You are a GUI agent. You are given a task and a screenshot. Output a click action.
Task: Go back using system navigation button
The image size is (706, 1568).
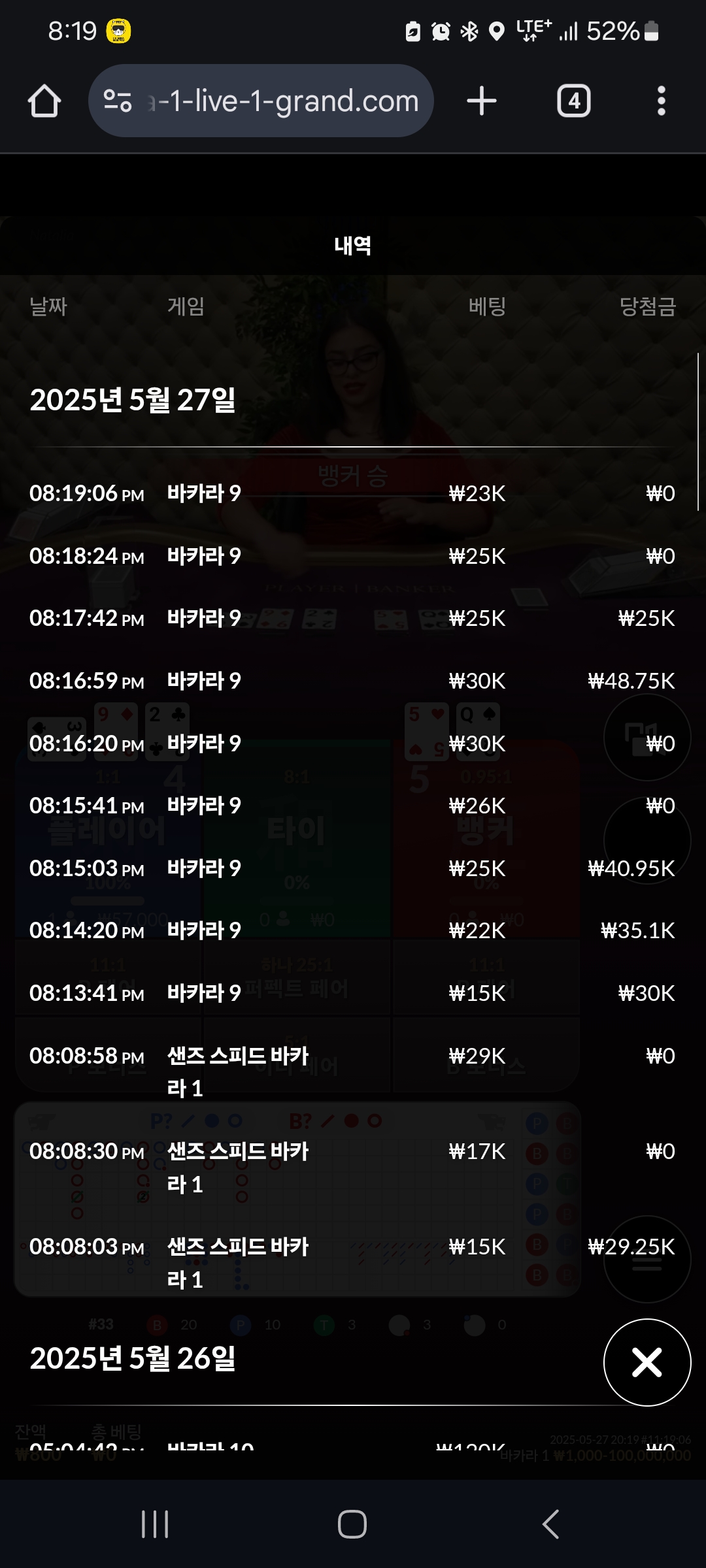coord(550,1524)
